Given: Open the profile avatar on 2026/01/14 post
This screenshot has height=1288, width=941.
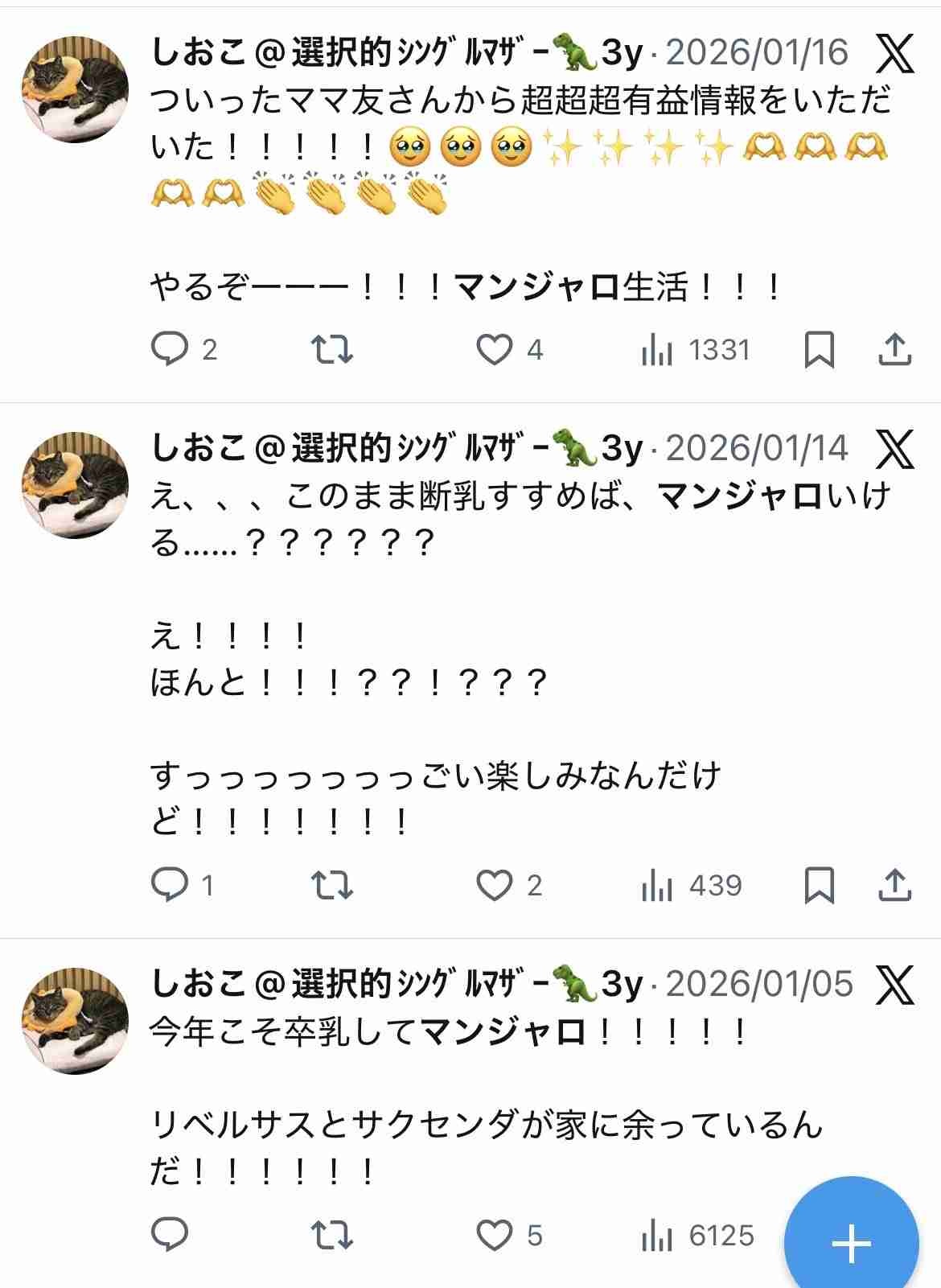Looking at the screenshot, I should [x=75, y=484].
